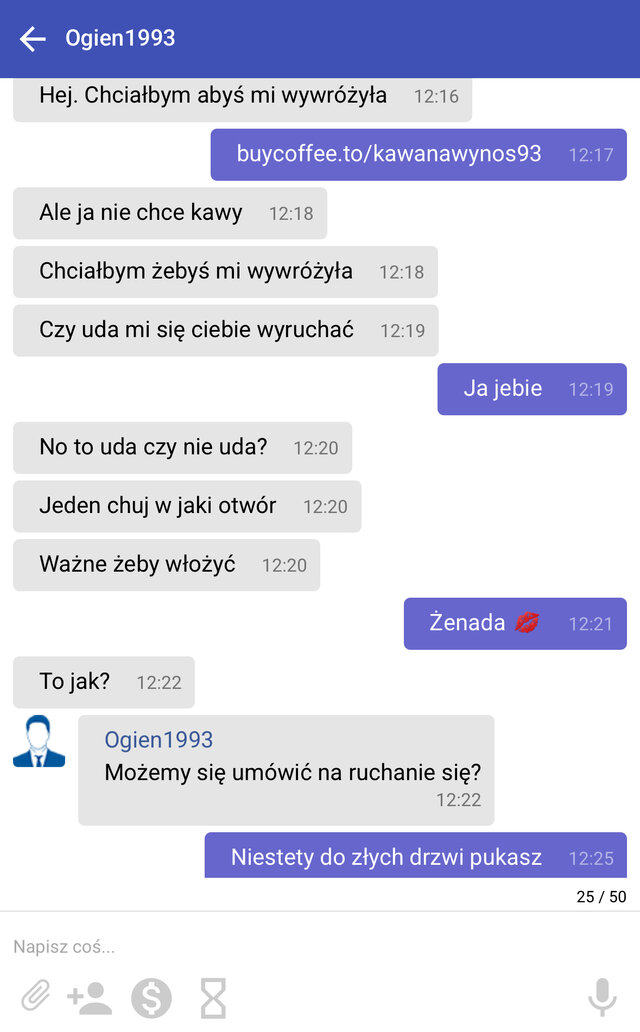Add a person to the conversation

[x=89, y=997]
